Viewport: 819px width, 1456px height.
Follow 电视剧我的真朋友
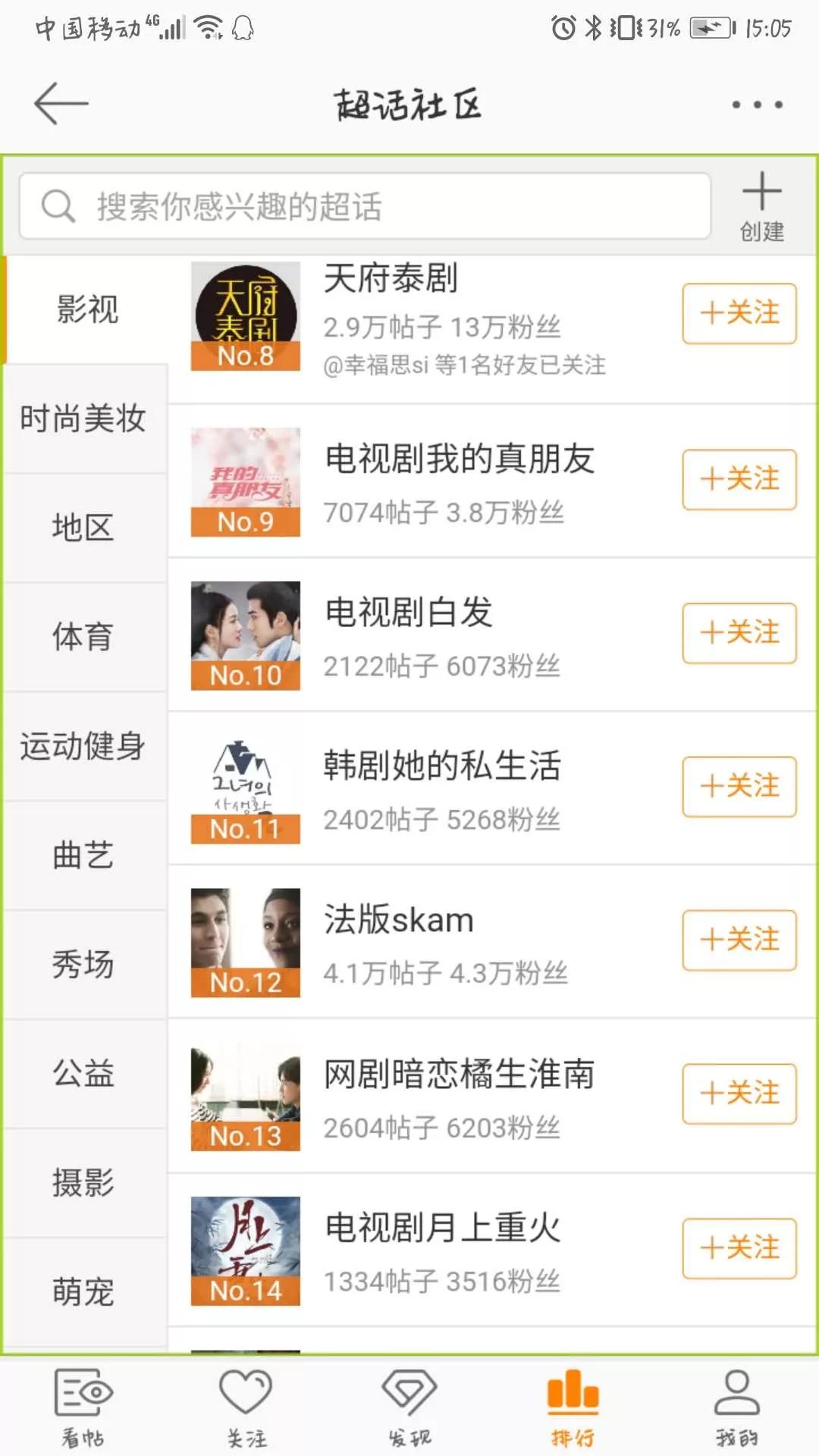tap(739, 479)
